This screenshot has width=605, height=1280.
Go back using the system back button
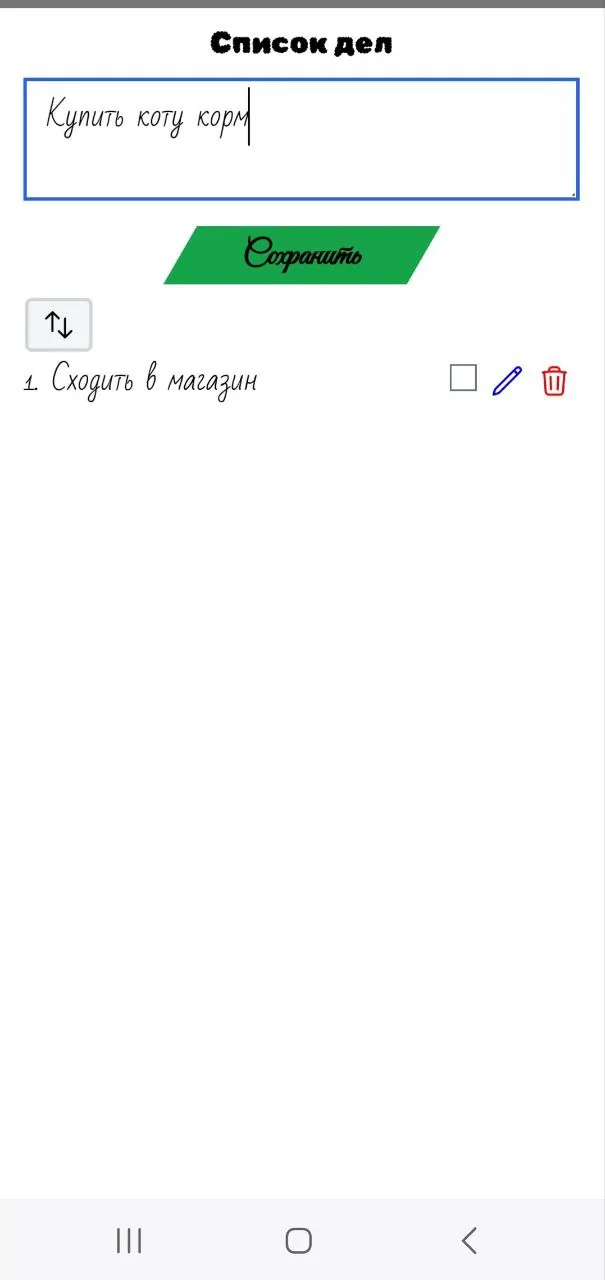pyautogui.click(x=469, y=1240)
